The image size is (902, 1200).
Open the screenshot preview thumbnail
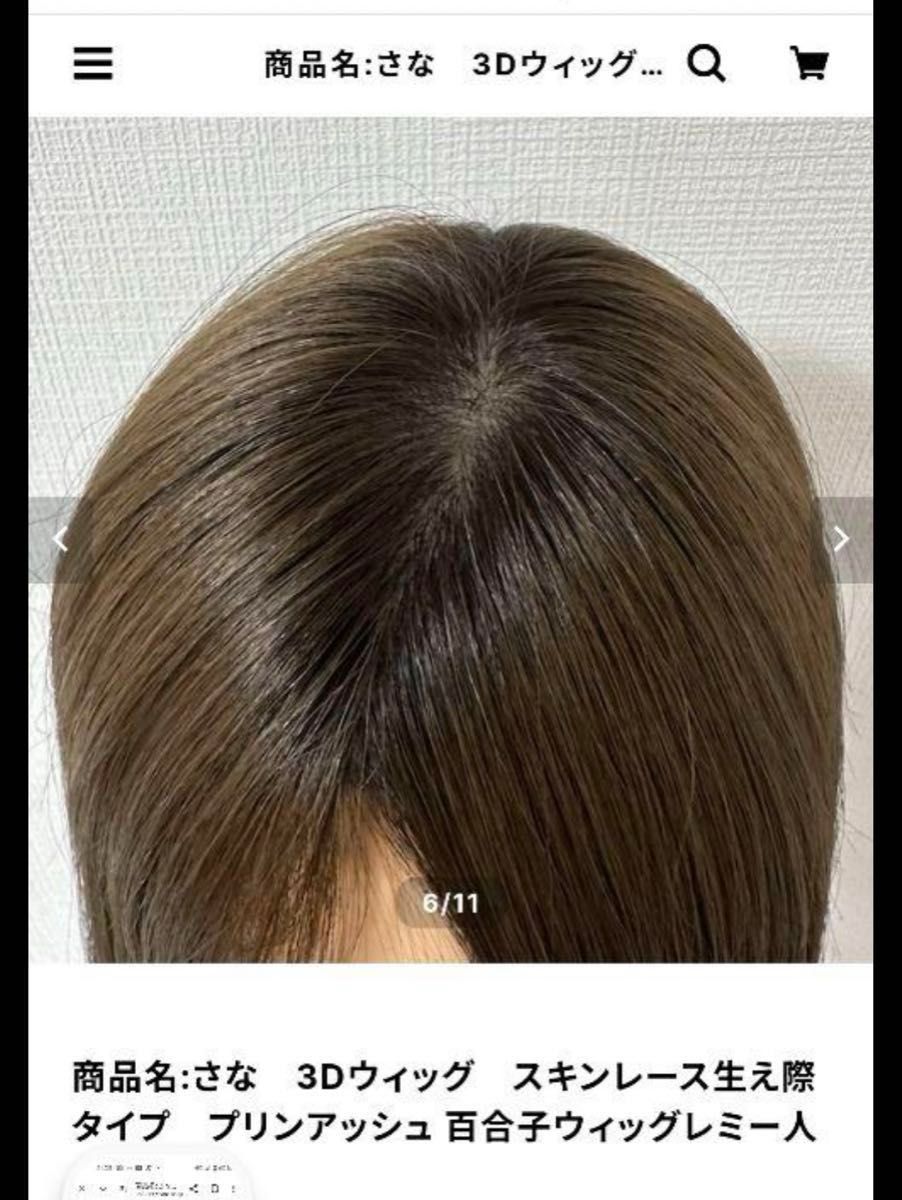click(160, 1182)
